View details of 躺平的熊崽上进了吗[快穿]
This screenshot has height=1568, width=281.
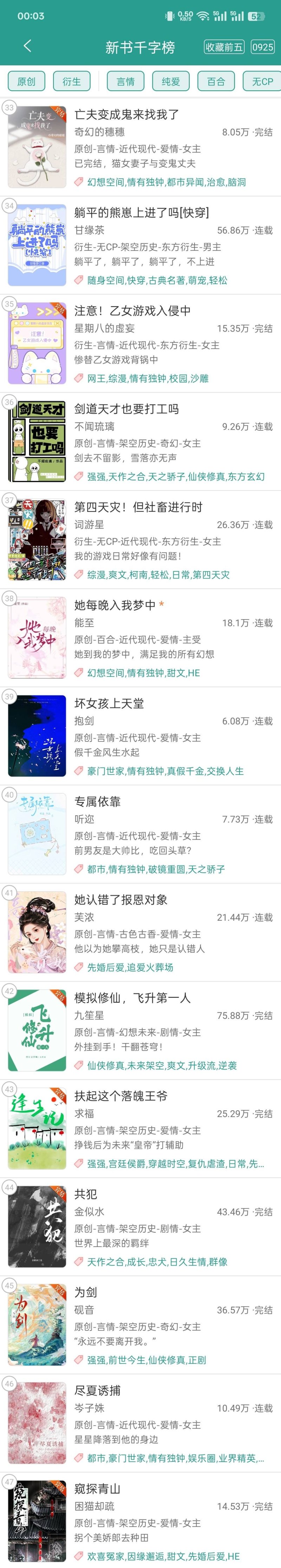141,212
